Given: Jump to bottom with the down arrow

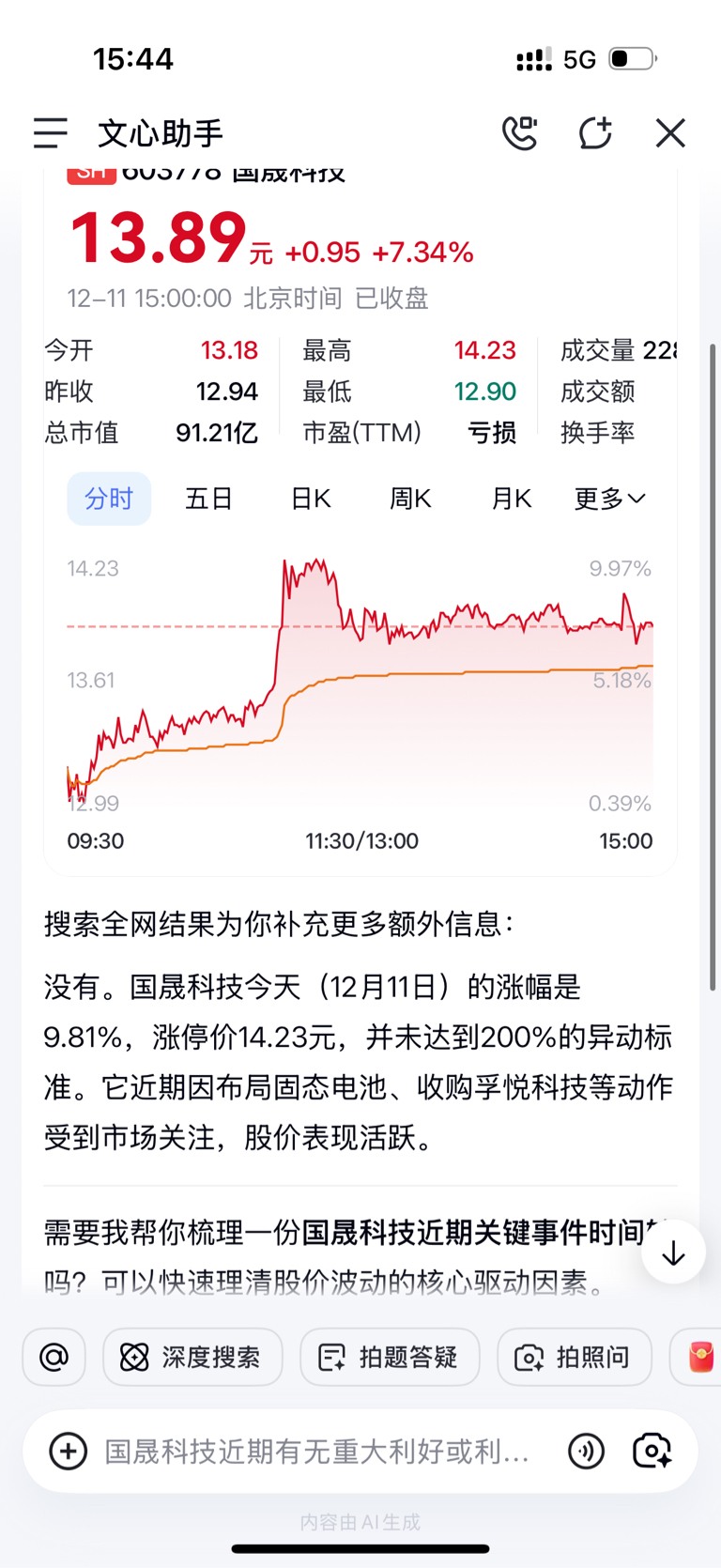Looking at the screenshot, I should (673, 1253).
